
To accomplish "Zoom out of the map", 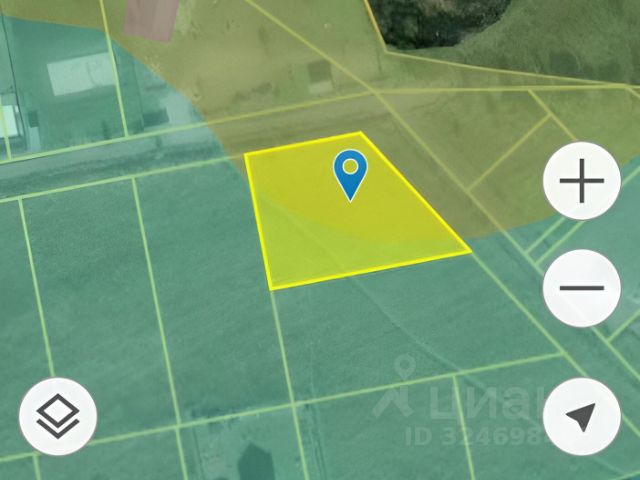I will (x=581, y=288).
